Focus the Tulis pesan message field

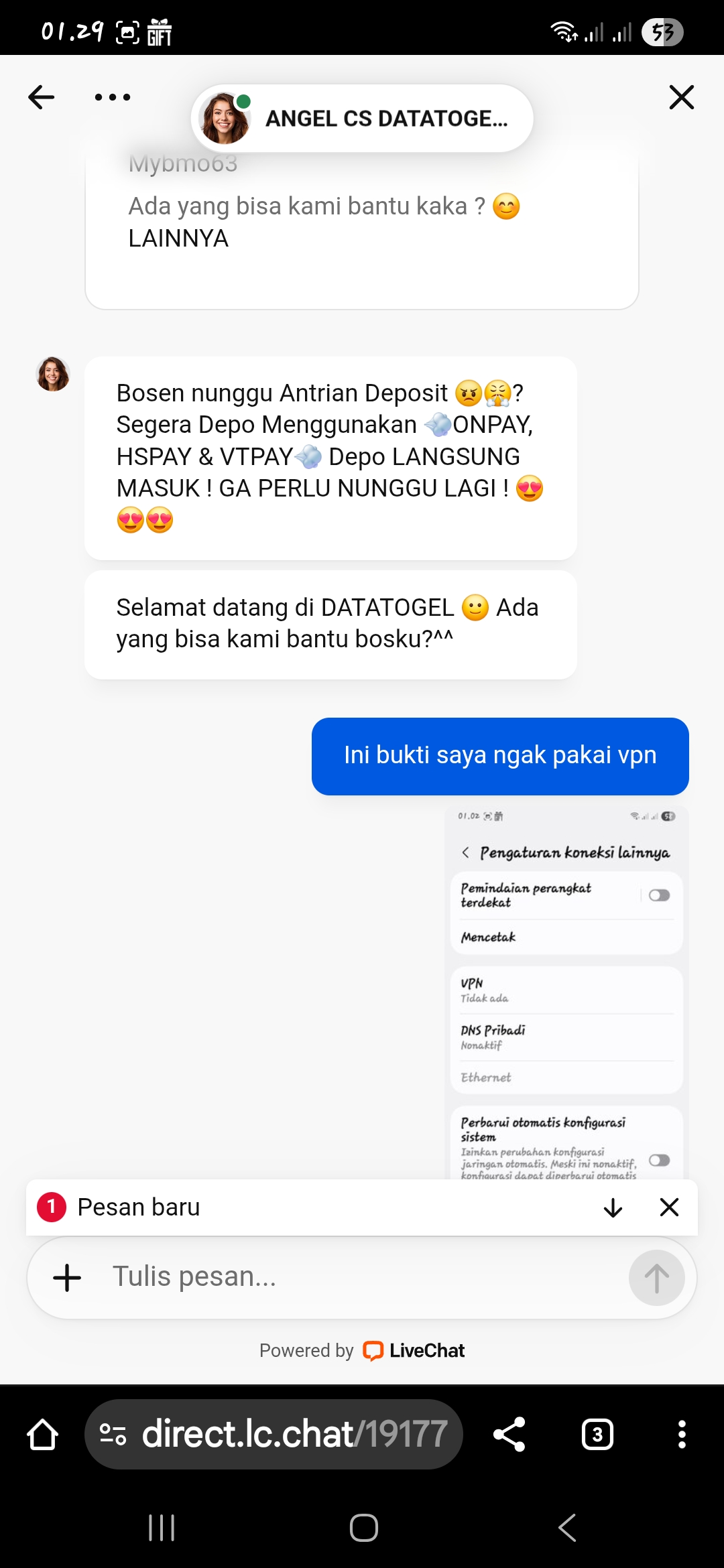click(x=362, y=1277)
